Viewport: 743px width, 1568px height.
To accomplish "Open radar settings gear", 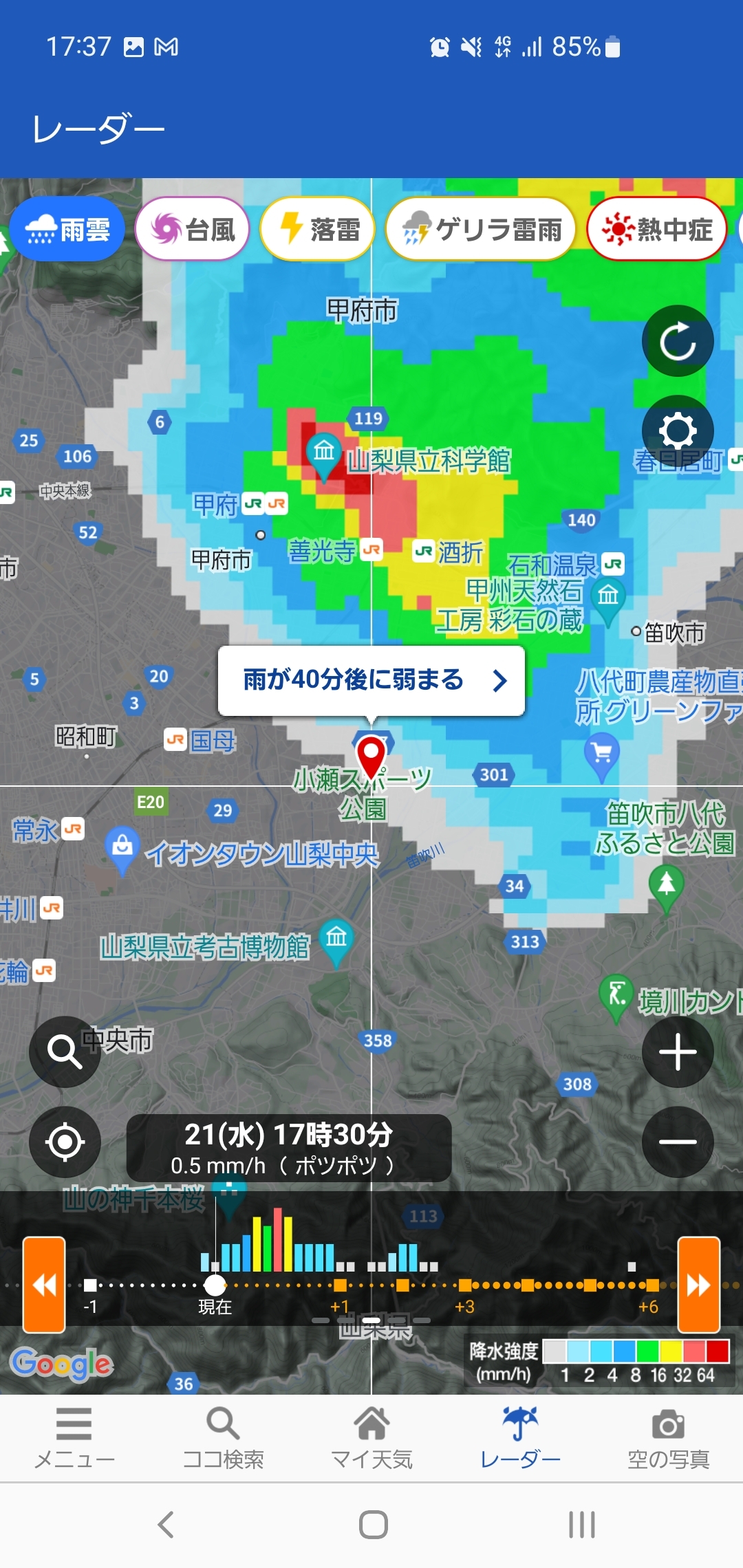I will pos(678,431).
